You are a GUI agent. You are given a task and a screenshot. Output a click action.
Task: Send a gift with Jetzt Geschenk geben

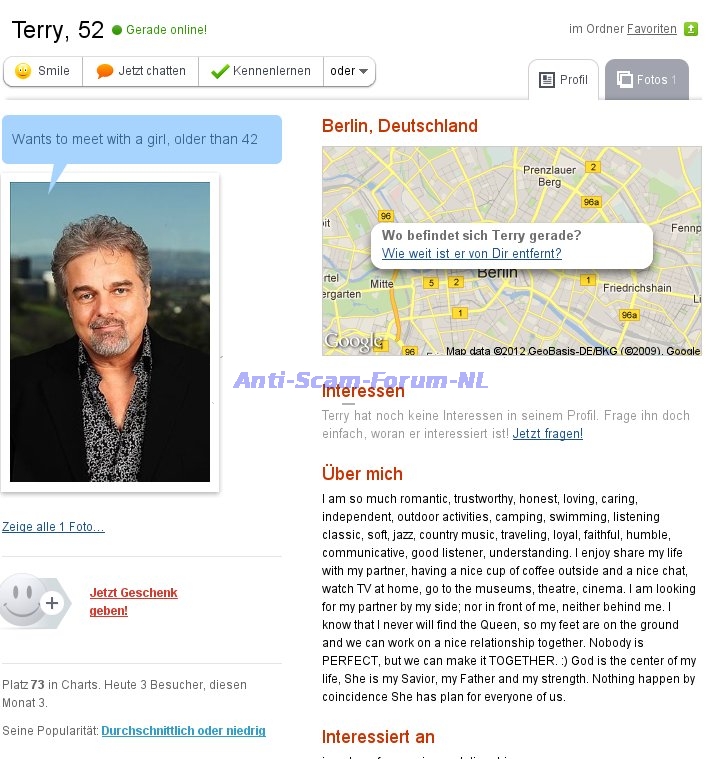(x=133, y=601)
